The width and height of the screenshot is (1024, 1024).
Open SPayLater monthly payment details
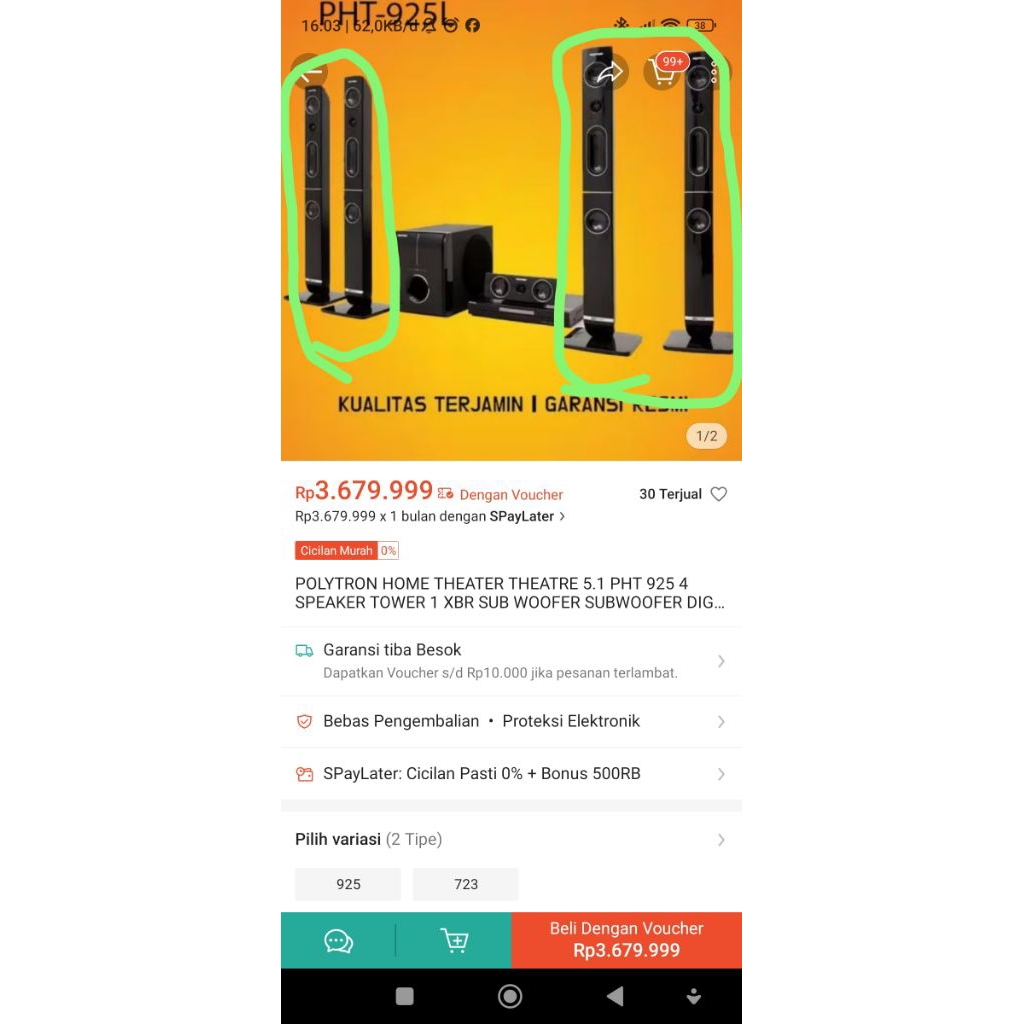click(x=430, y=517)
